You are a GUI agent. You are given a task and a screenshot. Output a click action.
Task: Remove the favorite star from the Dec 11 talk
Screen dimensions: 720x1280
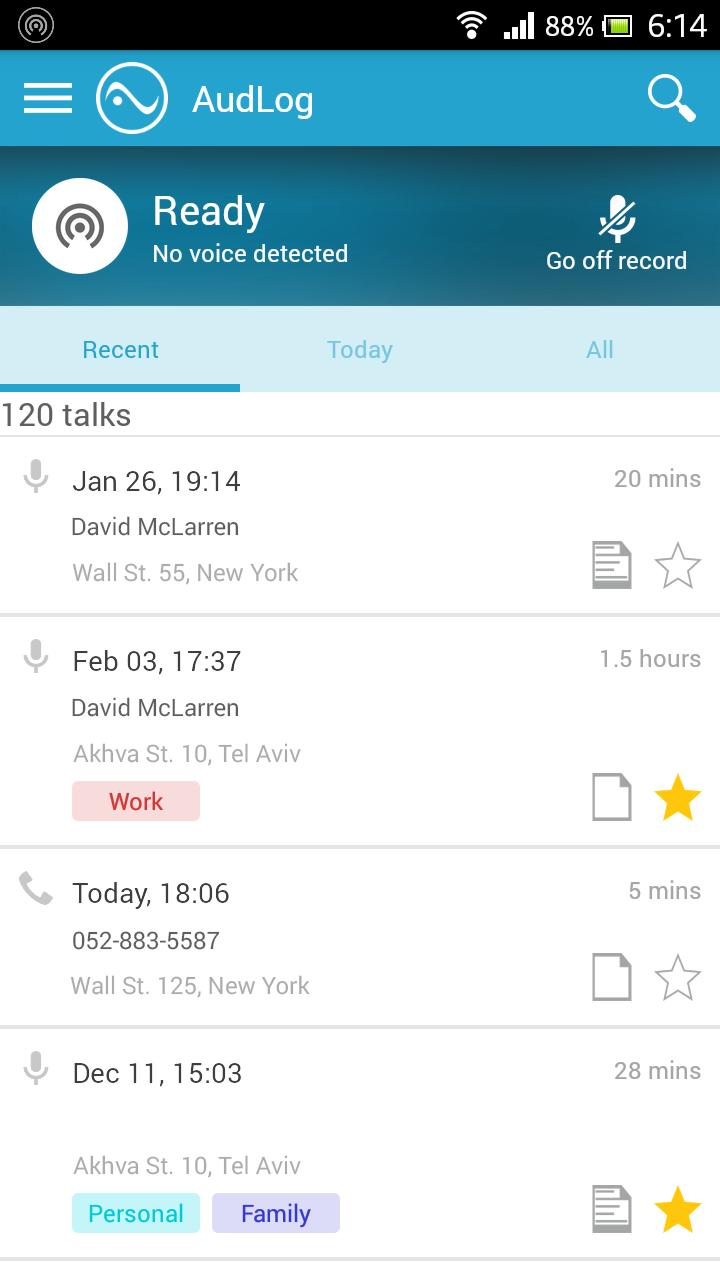[x=677, y=1209]
